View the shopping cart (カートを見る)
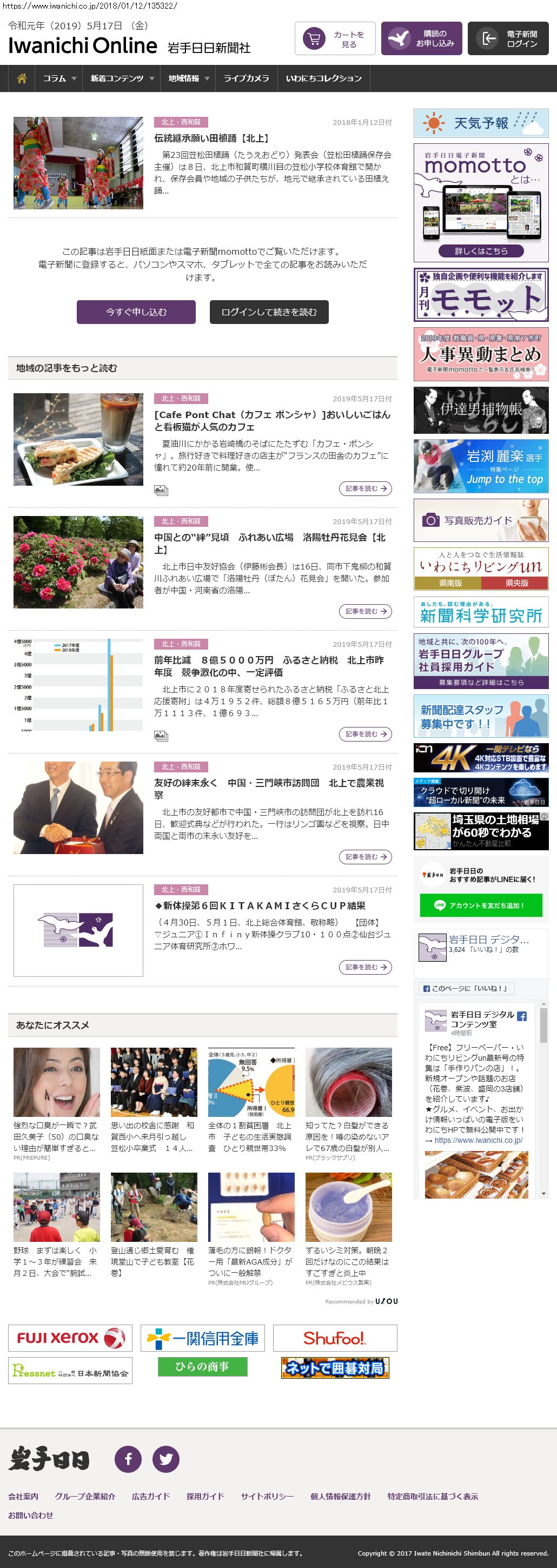 click(x=335, y=39)
